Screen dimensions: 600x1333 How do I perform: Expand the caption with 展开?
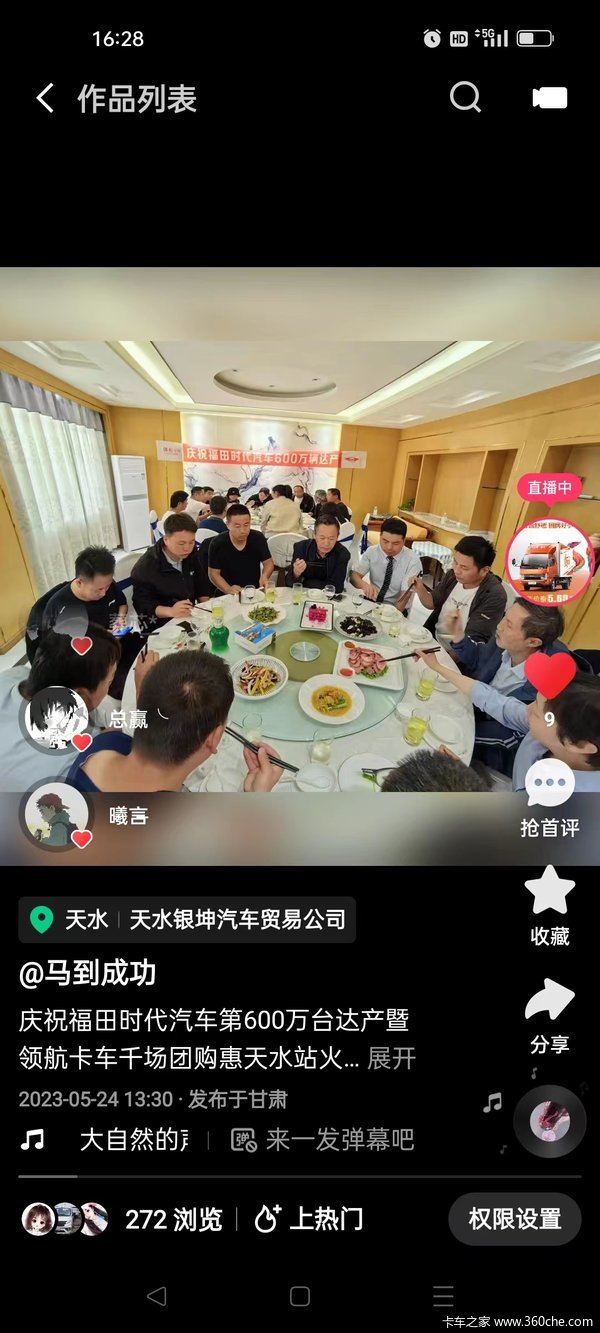391,1058
